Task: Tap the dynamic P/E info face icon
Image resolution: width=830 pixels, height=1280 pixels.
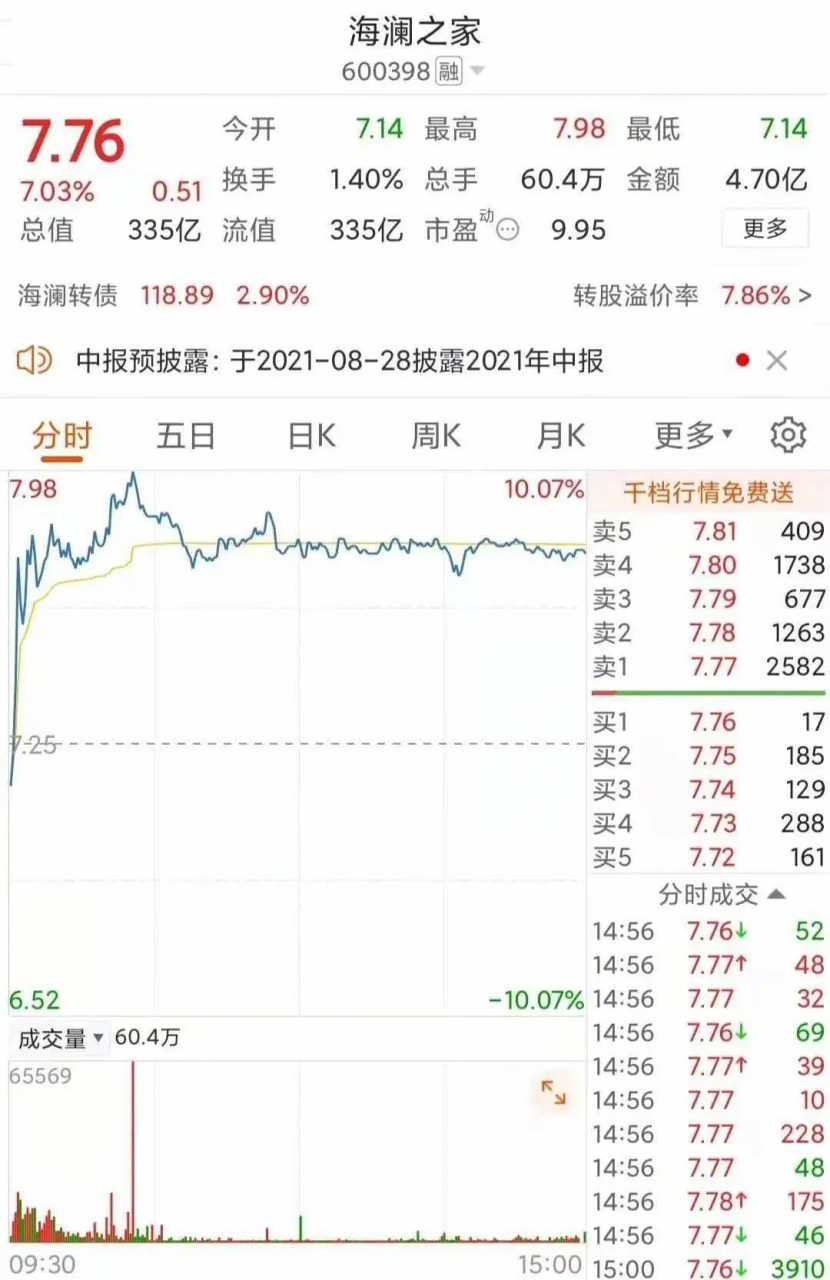Action: (508, 230)
